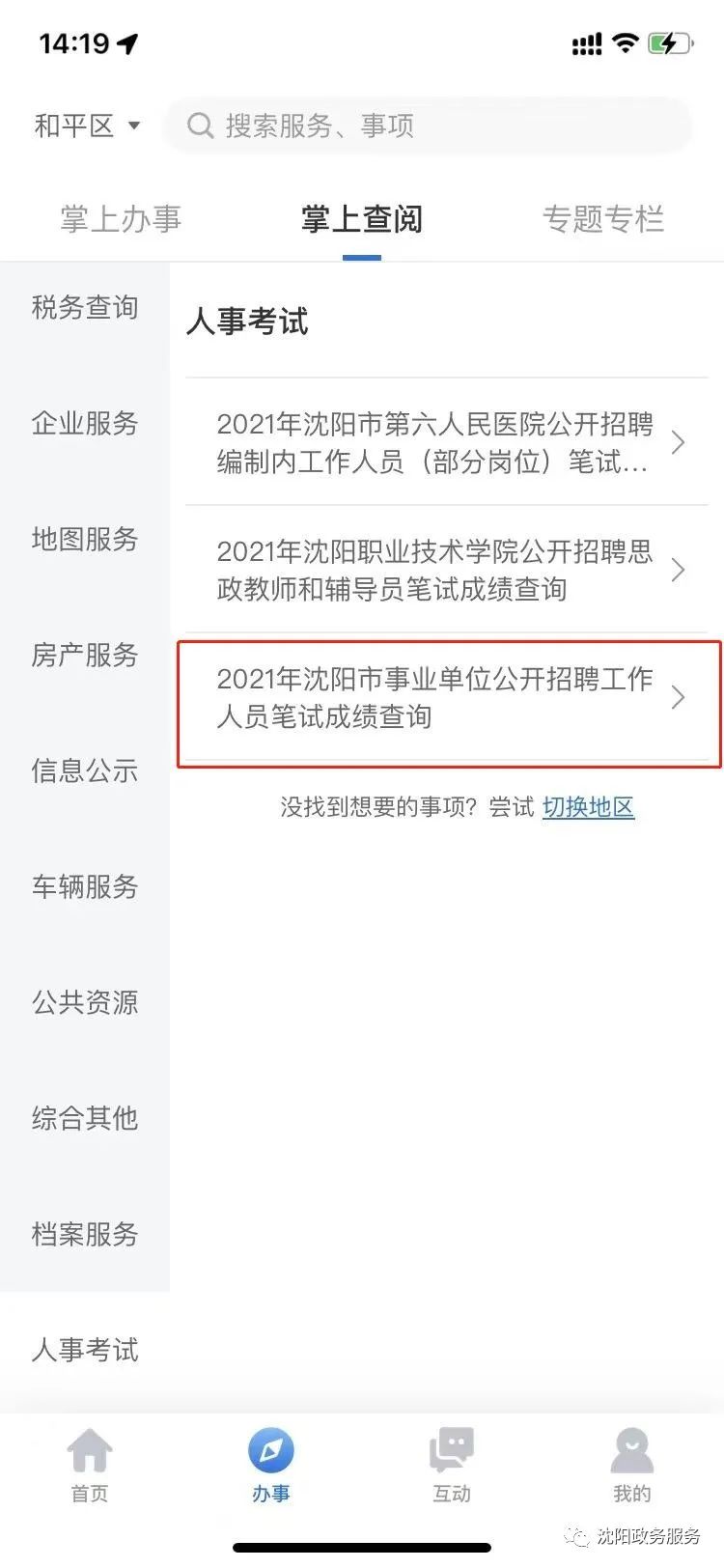724x1568 pixels.
Task: Open 沈阳职业技术学院 recruitment score query
Action: pyautogui.click(x=444, y=571)
